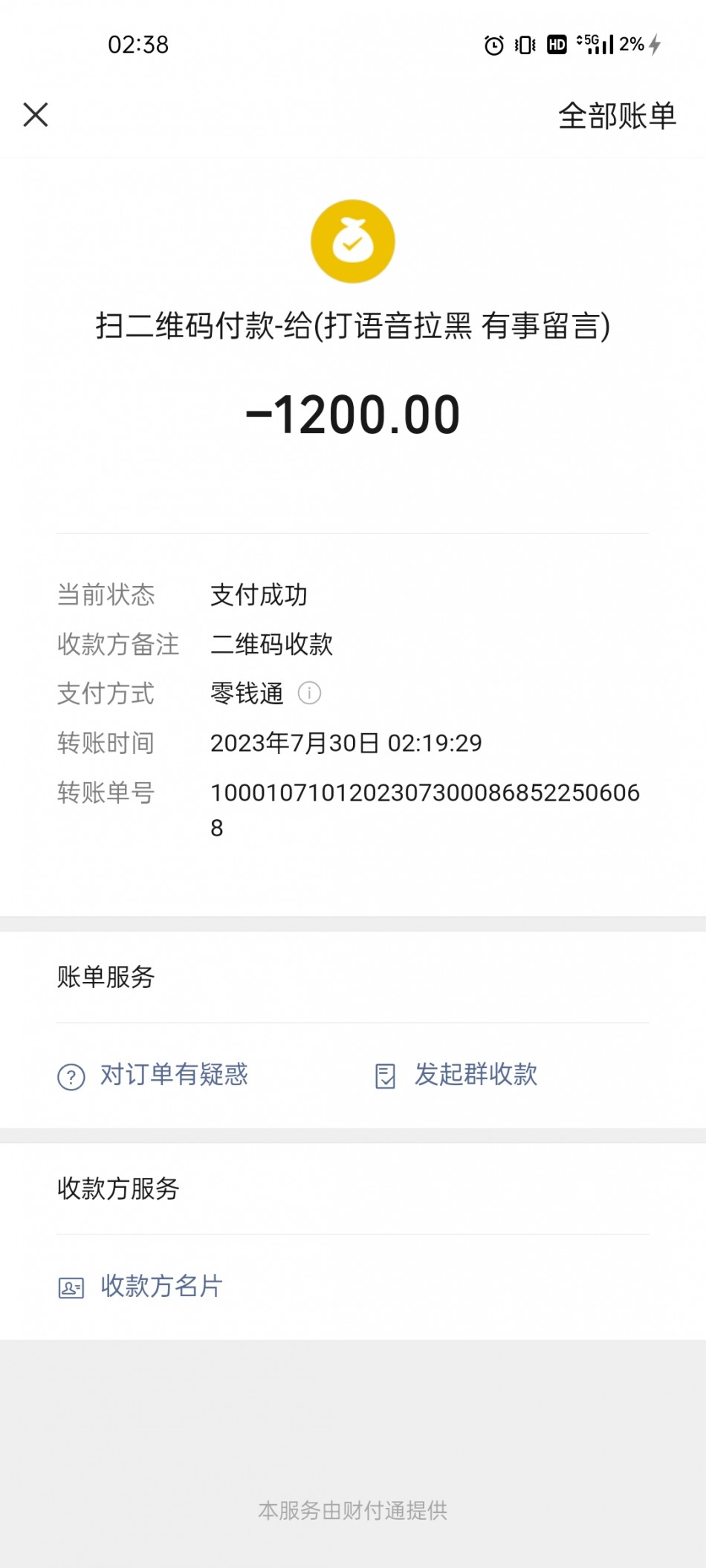Tap the info icon beside 零钱通
Screen dimensions: 706x1568
(x=309, y=693)
